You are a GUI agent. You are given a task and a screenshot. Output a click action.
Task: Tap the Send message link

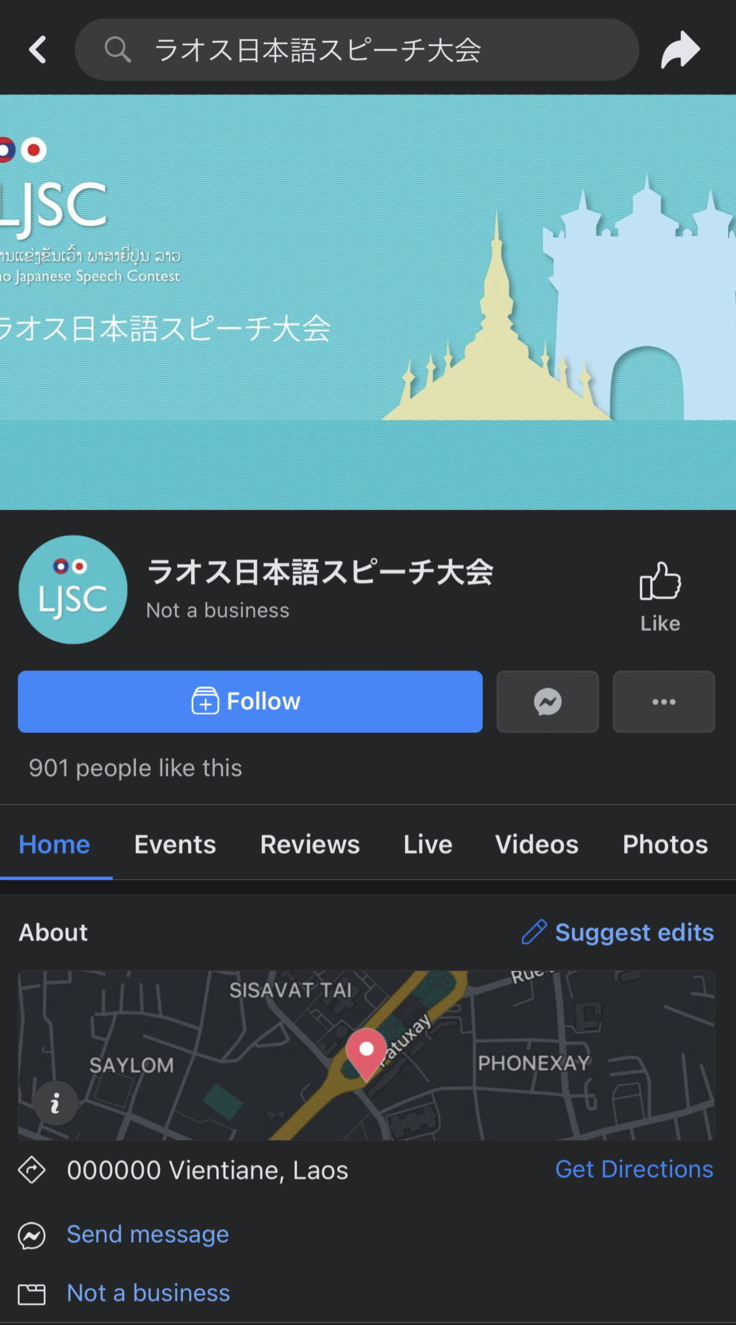(x=147, y=1234)
